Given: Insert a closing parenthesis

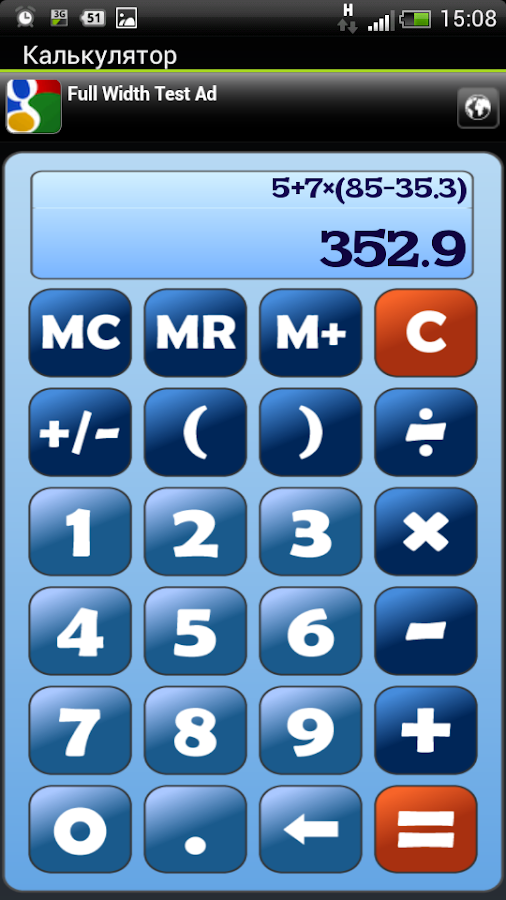Looking at the screenshot, I should click(x=310, y=432).
